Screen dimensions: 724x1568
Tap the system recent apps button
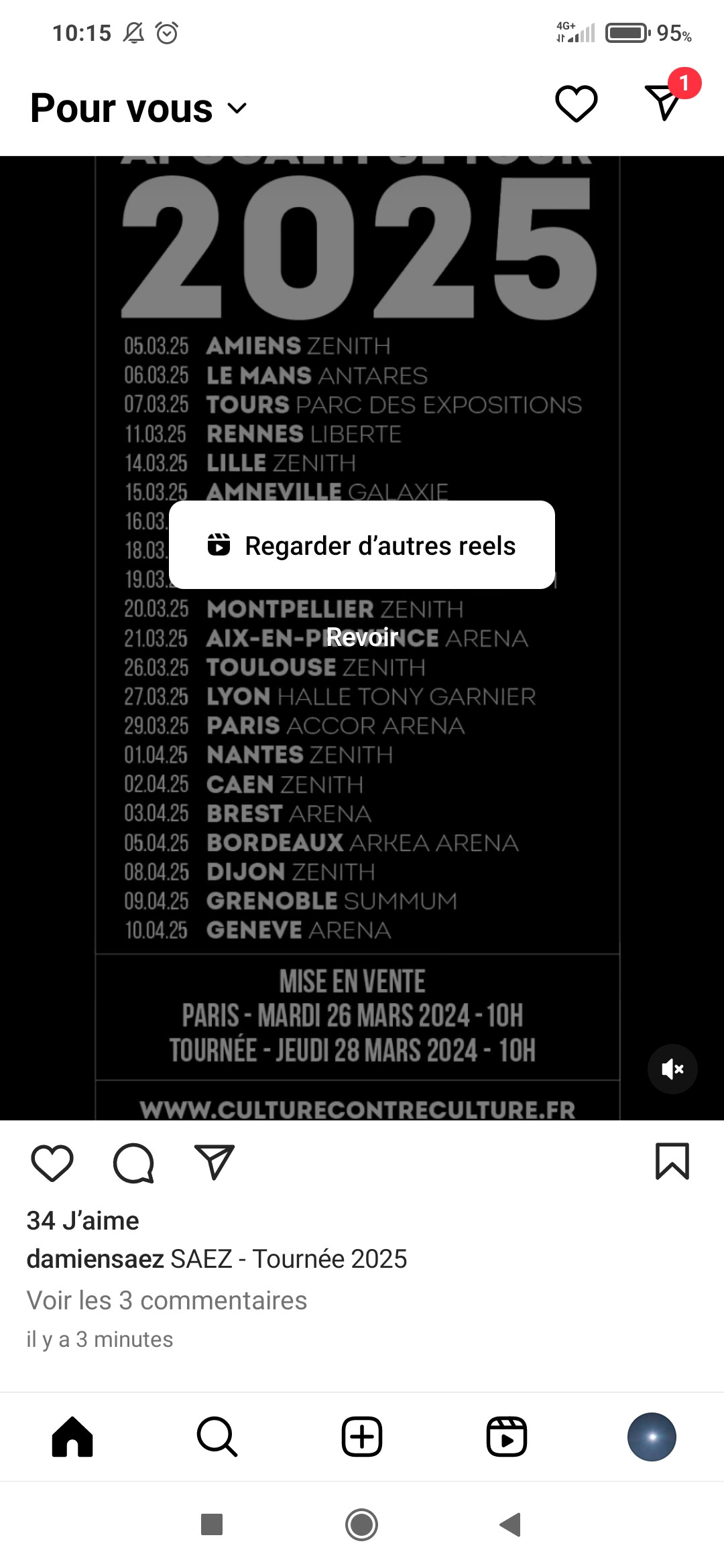pyautogui.click(x=212, y=1524)
